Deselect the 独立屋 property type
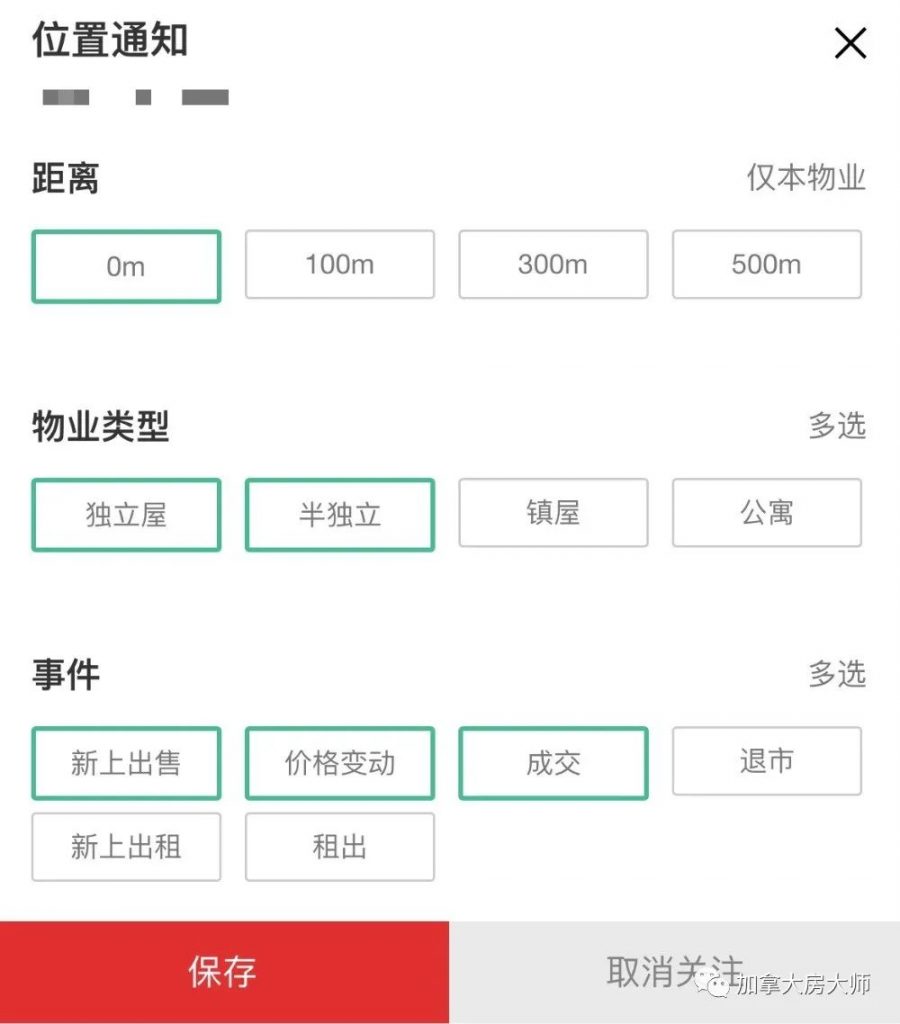900x1024 pixels. (126, 514)
